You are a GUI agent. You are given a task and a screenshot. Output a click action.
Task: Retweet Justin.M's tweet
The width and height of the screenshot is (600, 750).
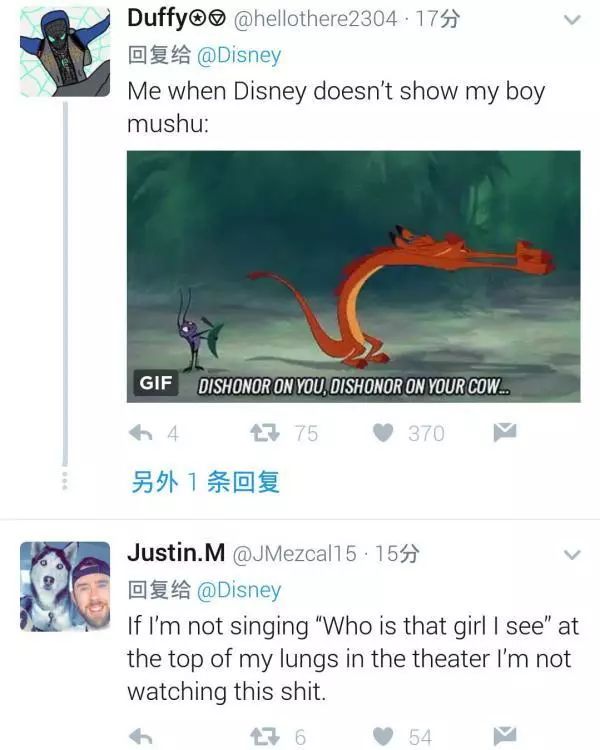[x=265, y=737]
